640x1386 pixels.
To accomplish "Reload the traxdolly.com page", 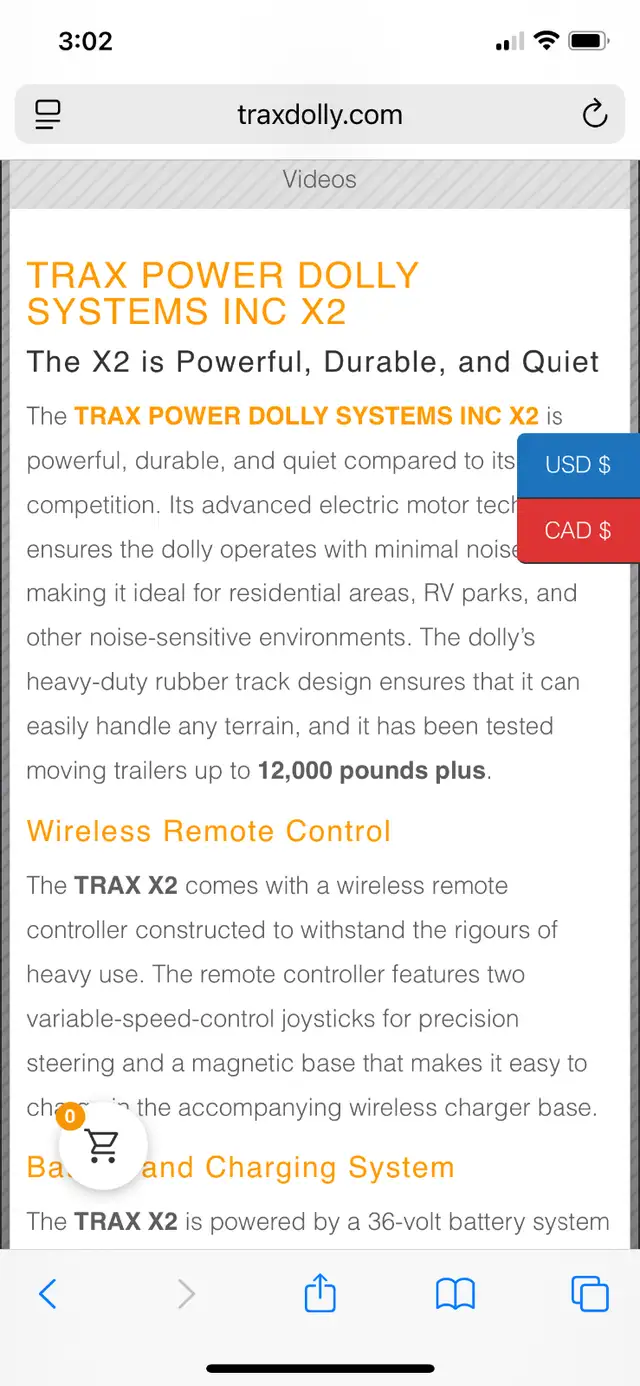I will (x=595, y=114).
